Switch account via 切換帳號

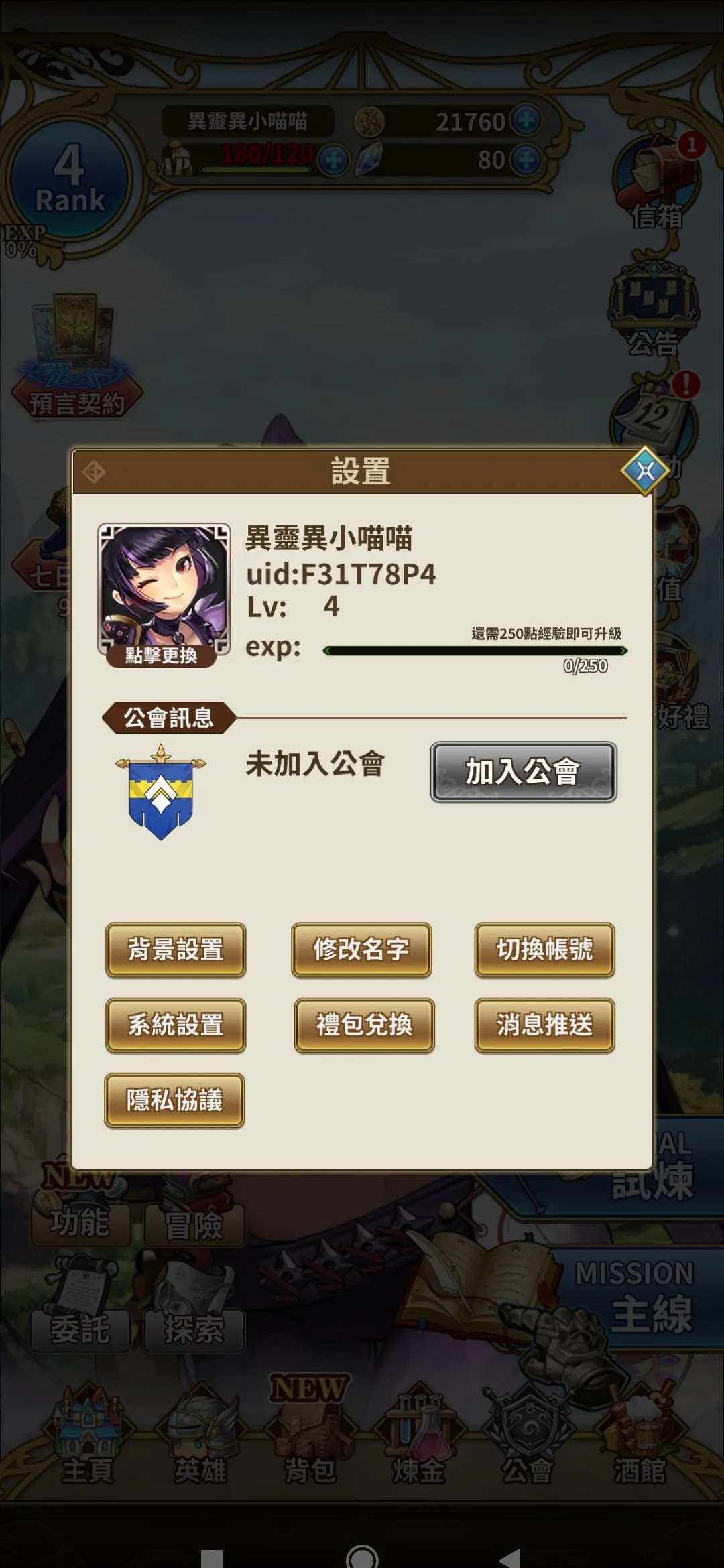[x=544, y=950]
